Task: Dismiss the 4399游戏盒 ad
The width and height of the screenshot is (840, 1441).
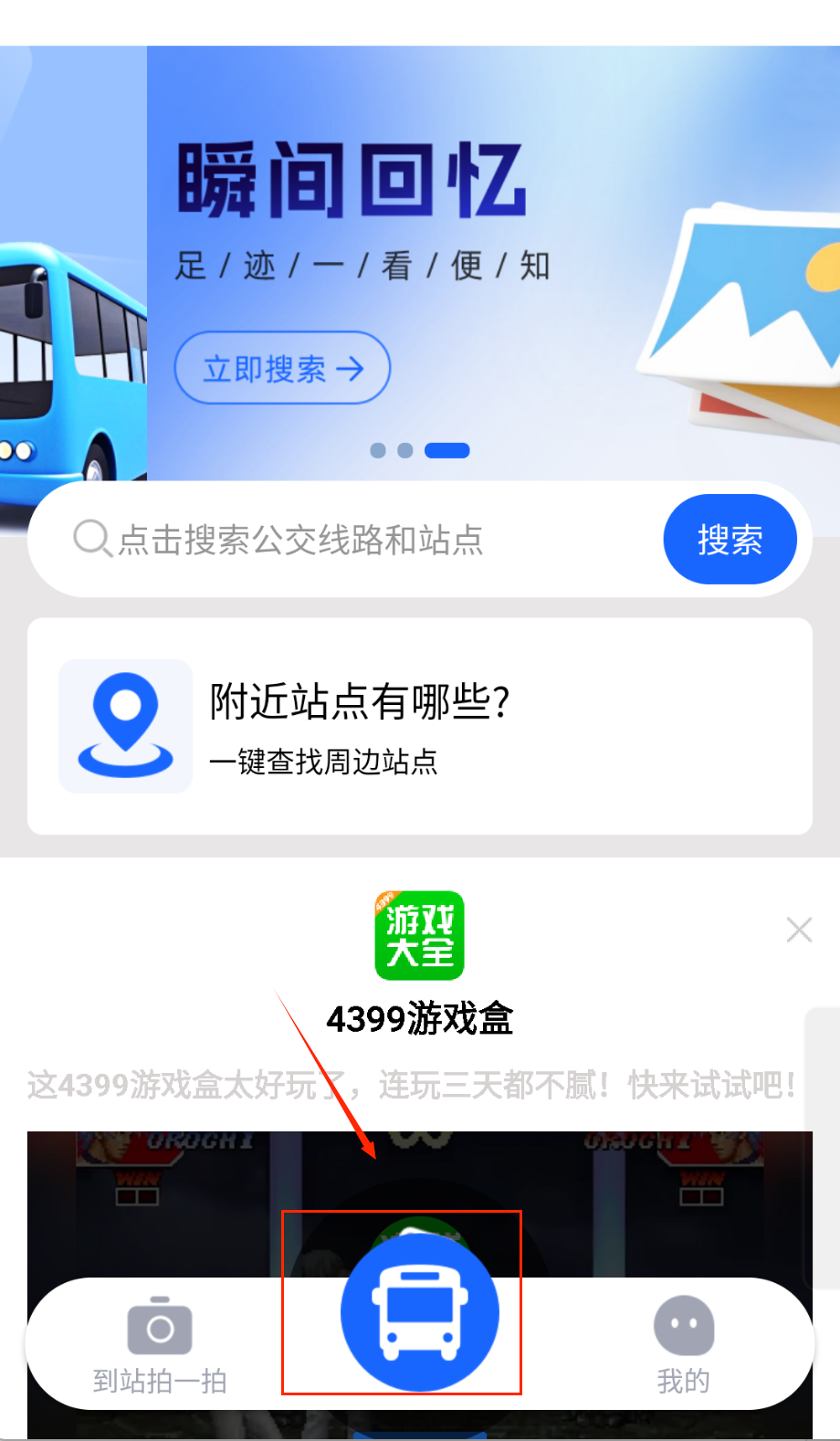Action: click(x=799, y=931)
